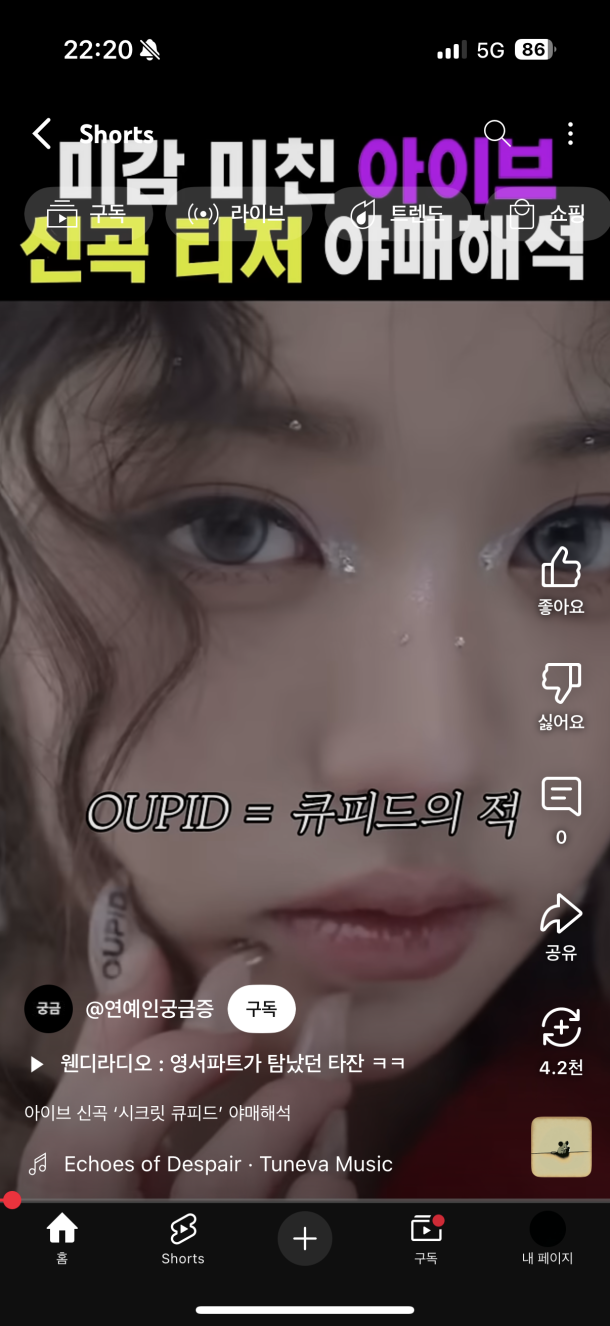Viewport: 610px width, 1326px height.
Task: Like this Short with 좋아요
Action: [561, 580]
